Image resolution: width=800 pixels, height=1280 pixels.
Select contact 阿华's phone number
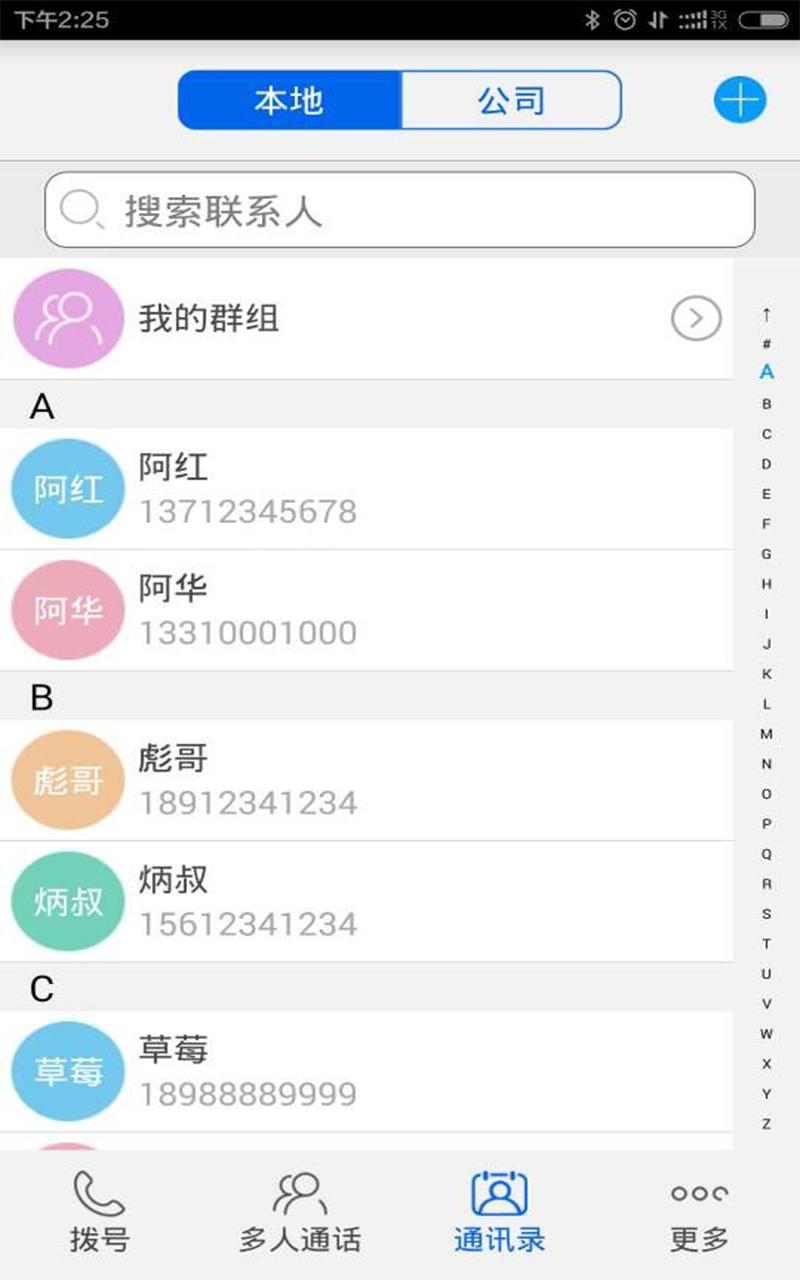[245, 631]
